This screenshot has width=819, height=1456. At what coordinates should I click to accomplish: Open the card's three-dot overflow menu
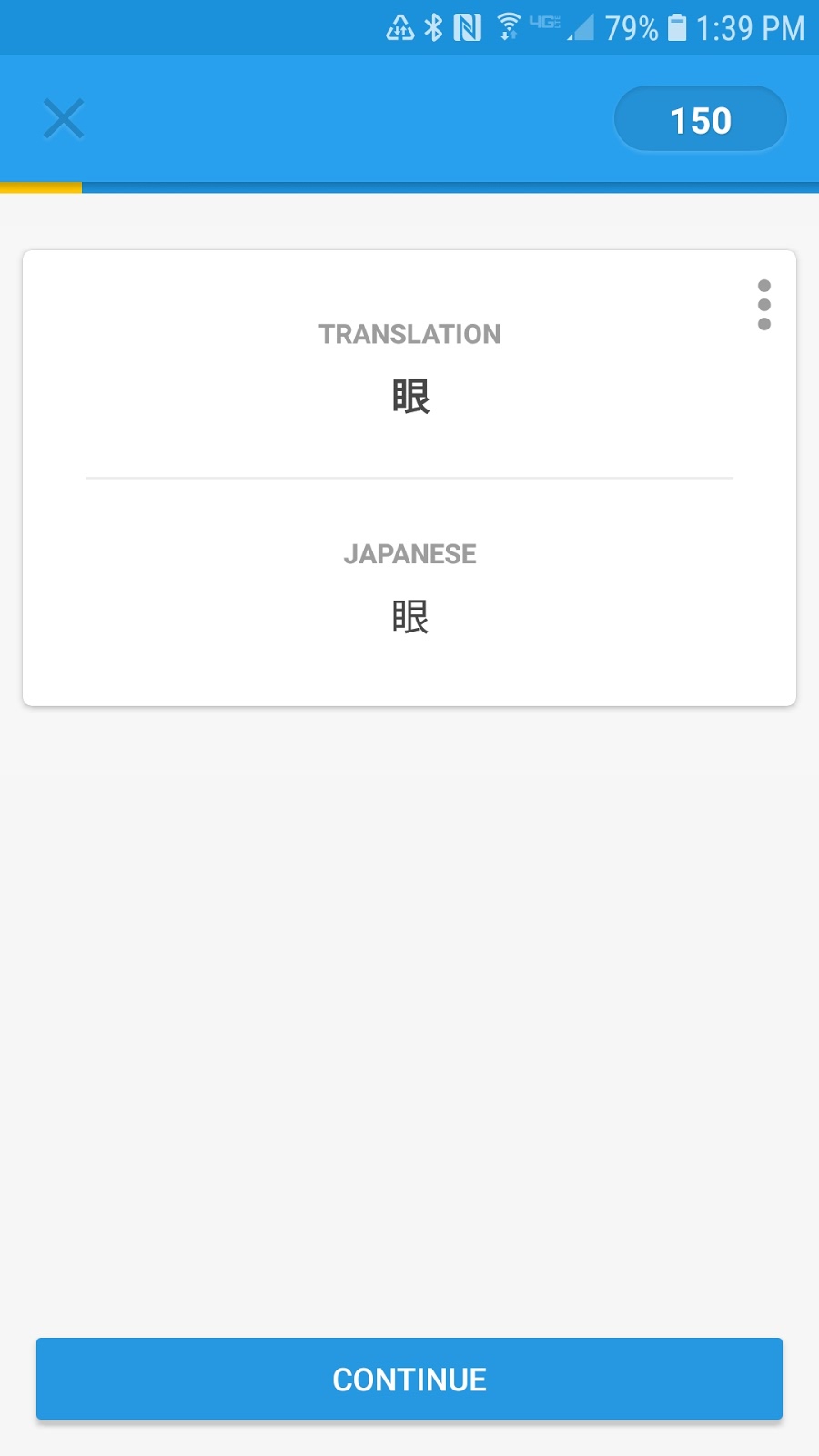click(x=764, y=305)
